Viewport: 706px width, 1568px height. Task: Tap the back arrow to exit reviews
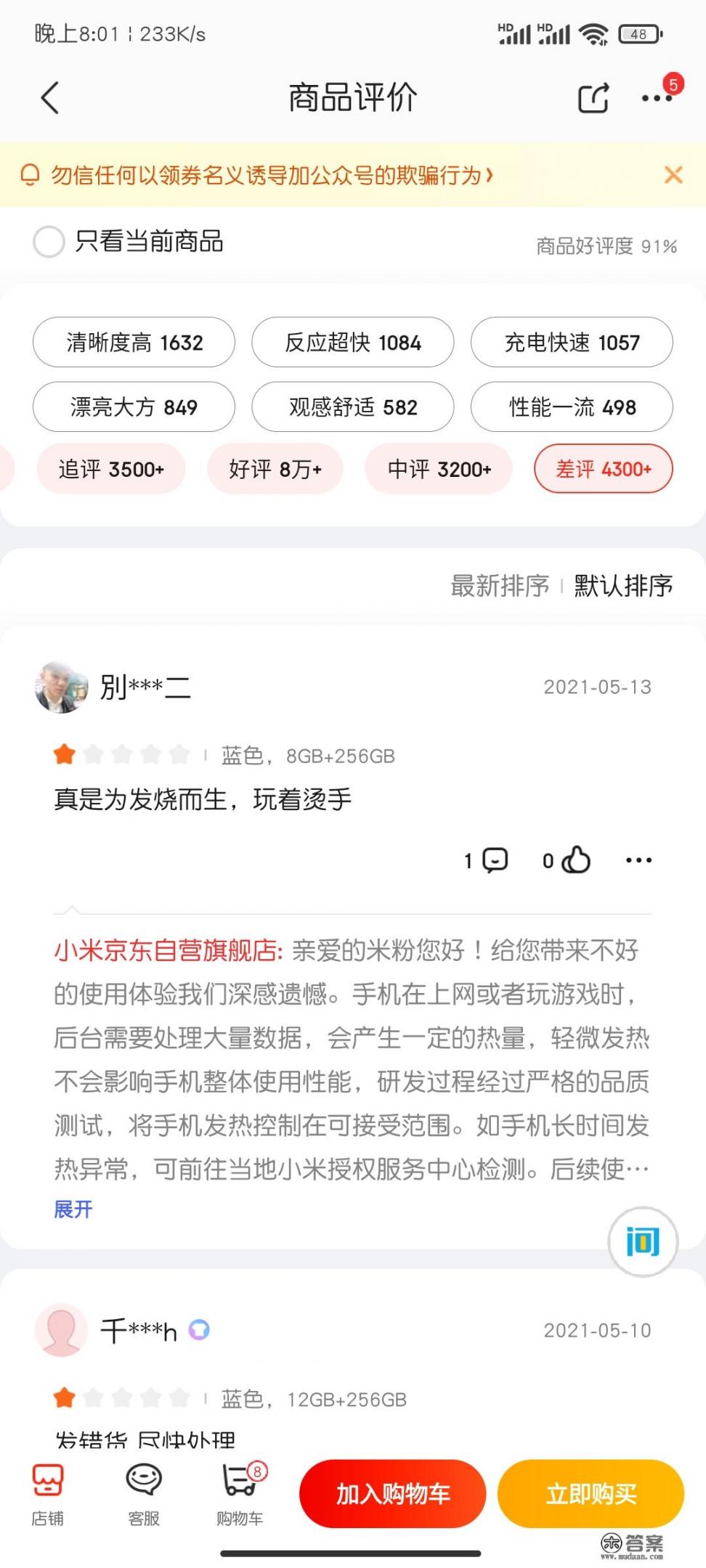(x=49, y=97)
